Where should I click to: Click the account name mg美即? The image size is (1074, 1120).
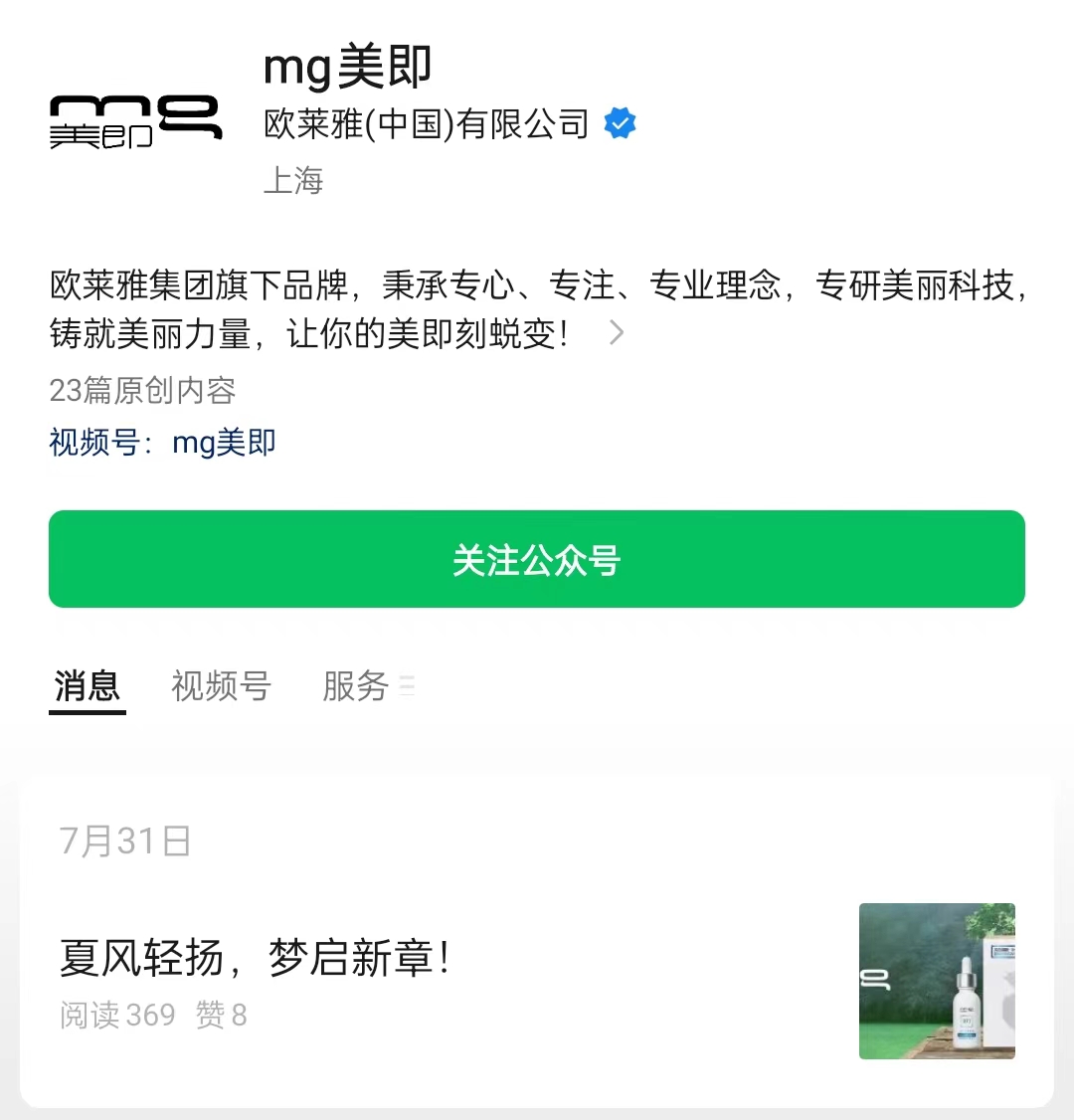pos(344,68)
